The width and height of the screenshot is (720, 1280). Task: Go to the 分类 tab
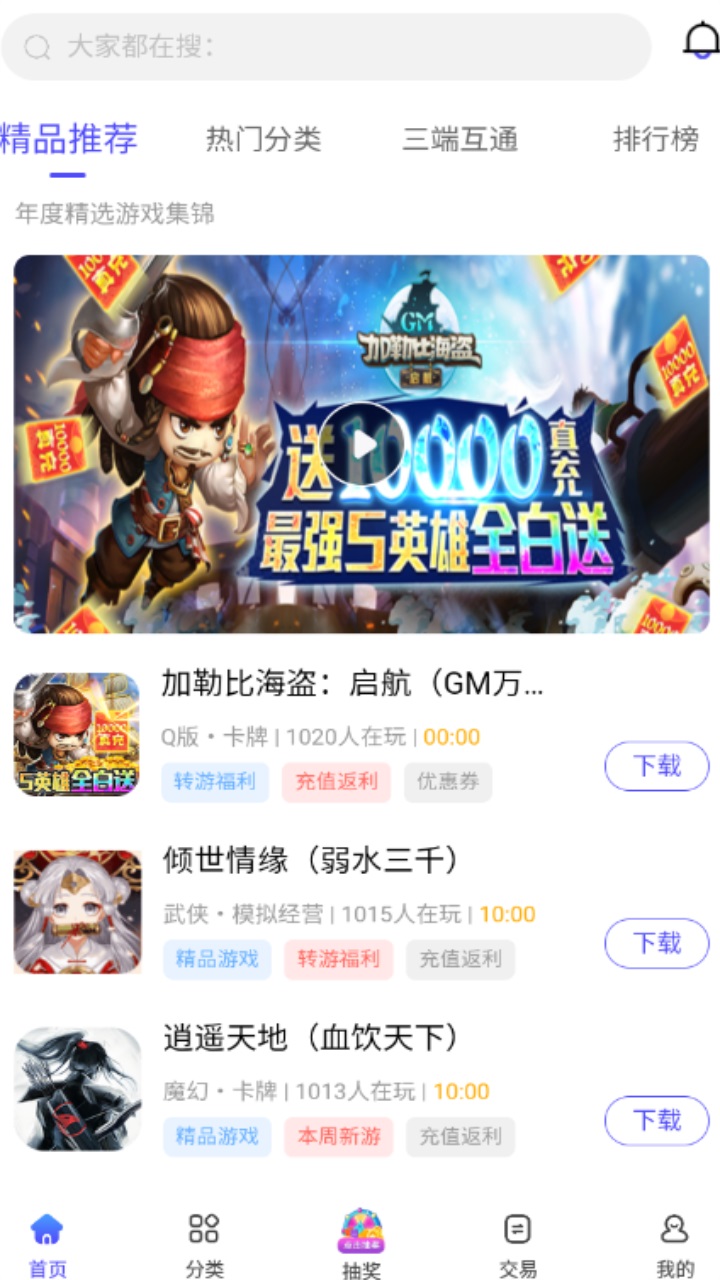click(x=204, y=1245)
